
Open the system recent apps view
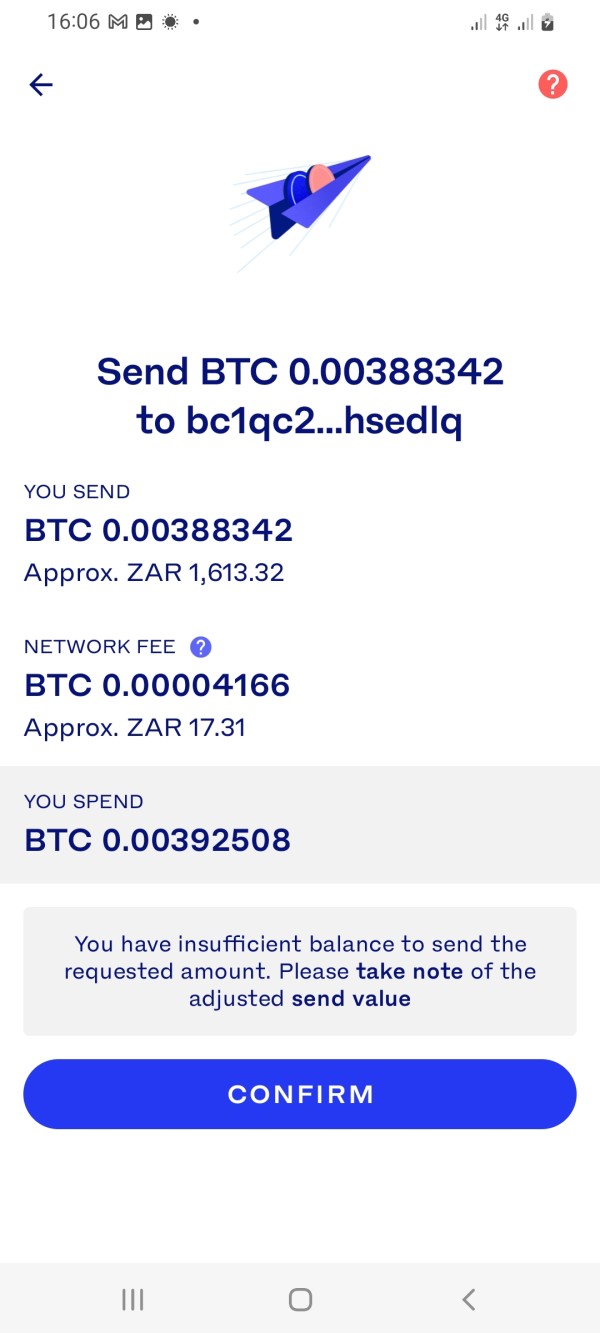tap(132, 1299)
